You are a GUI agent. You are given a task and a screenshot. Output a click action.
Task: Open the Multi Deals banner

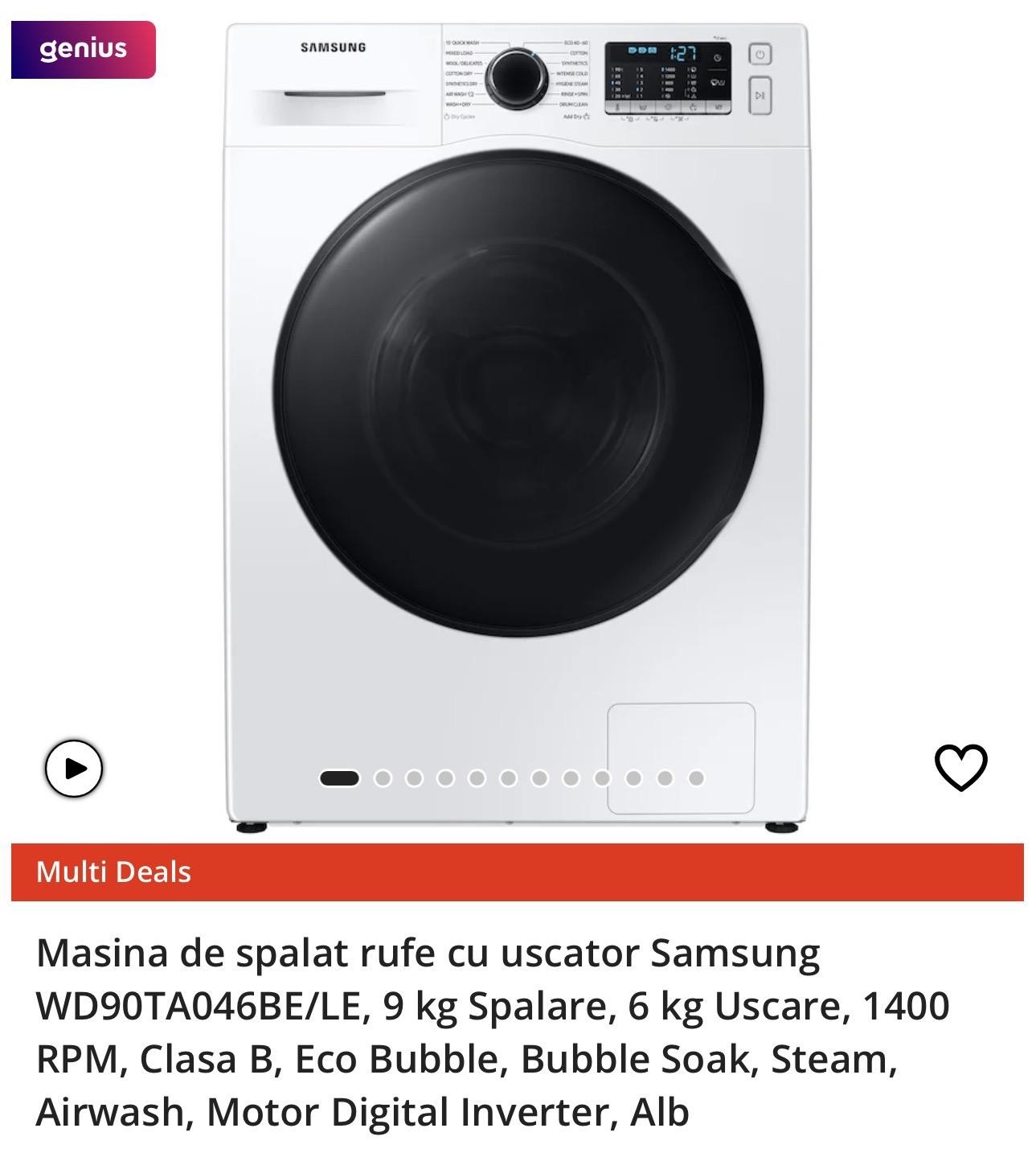[x=517, y=872]
